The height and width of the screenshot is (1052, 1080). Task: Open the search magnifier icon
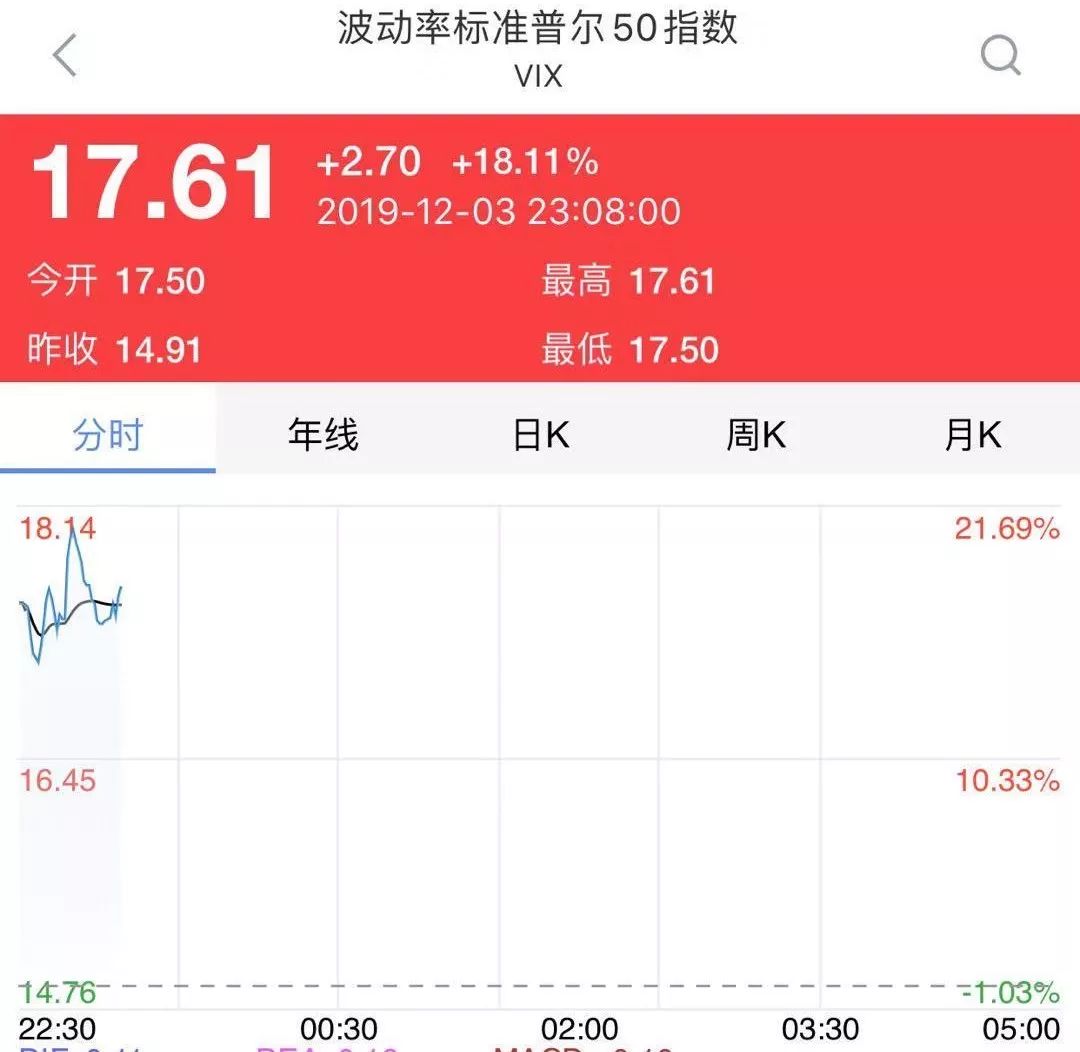pyautogui.click(x=999, y=55)
